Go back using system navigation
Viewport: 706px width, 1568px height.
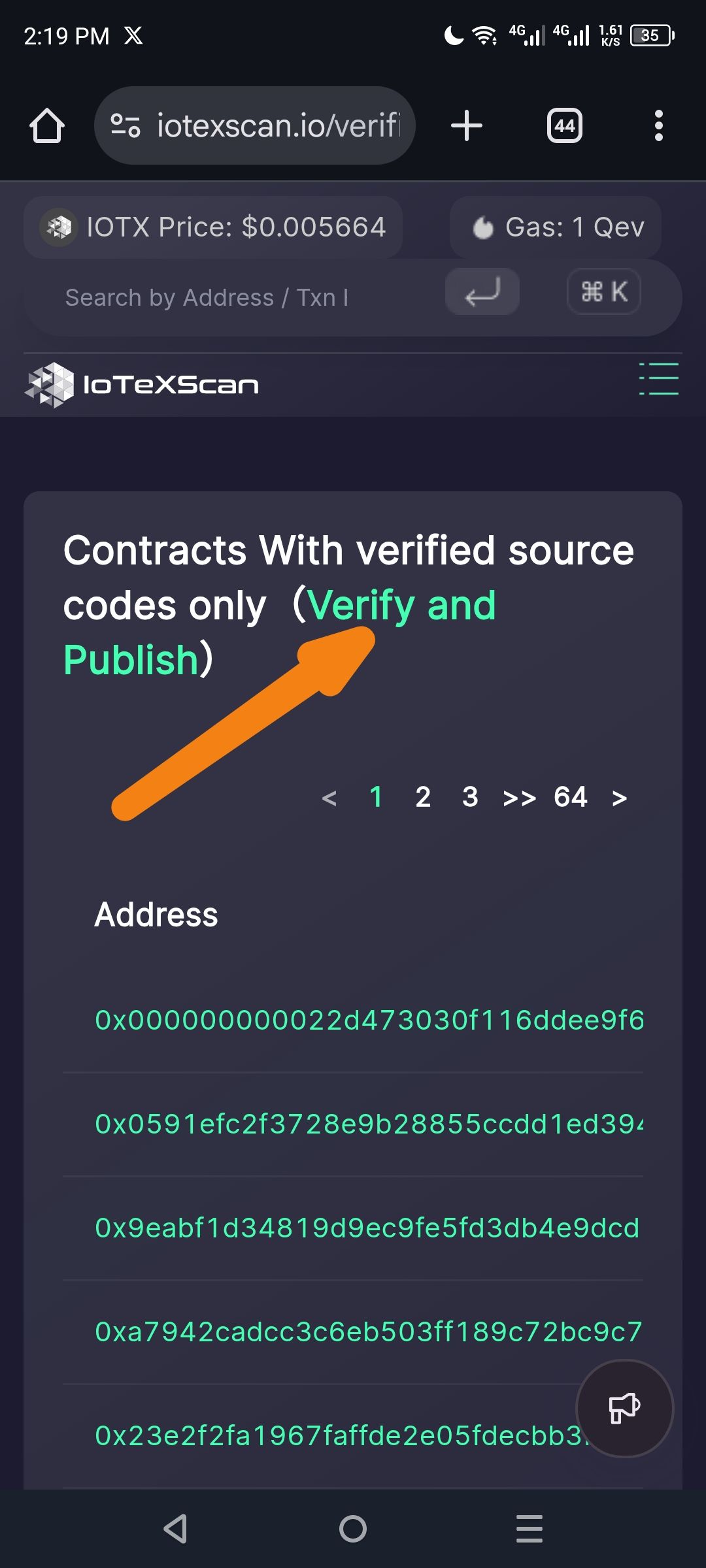coord(175,1529)
